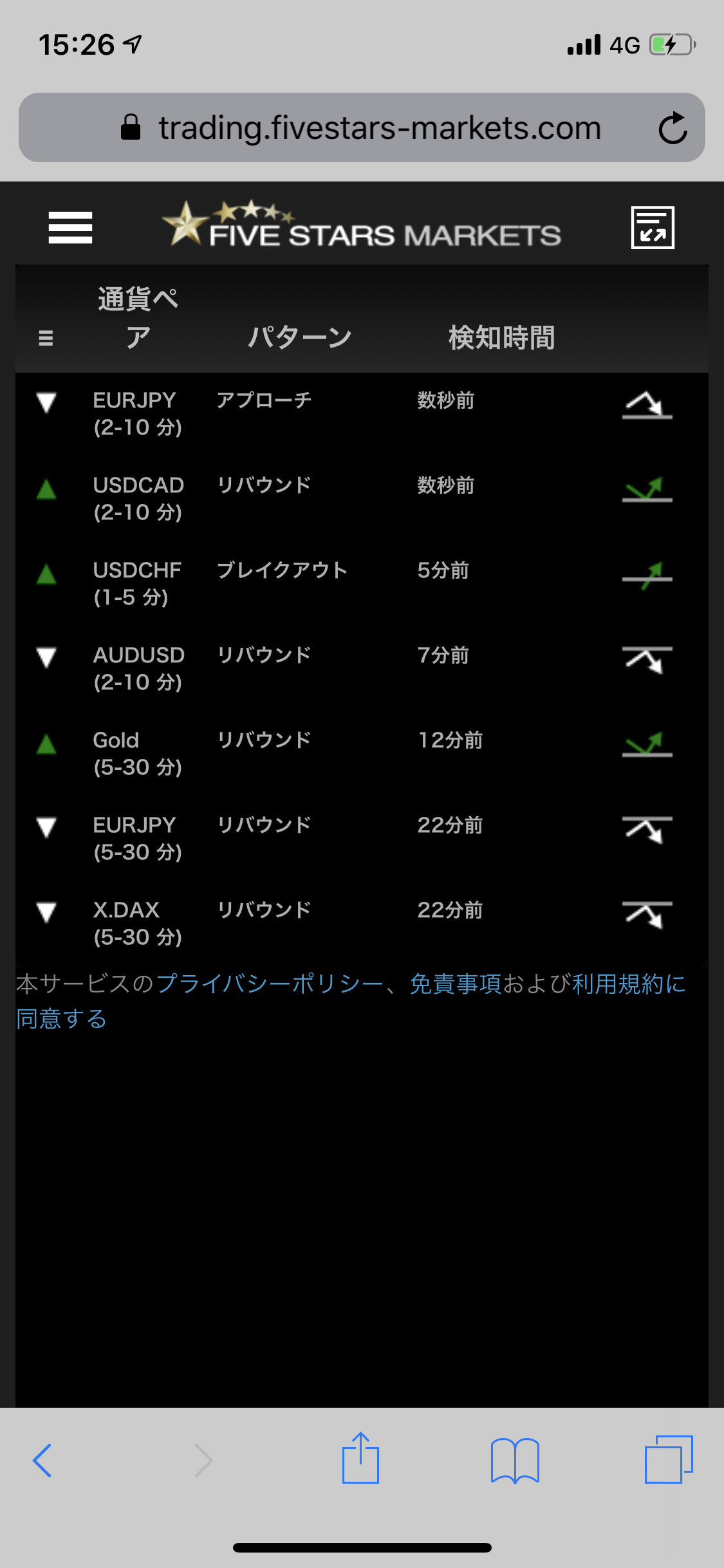This screenshot has width=724, height=1568.
Task: Select the EURJPY (5-30 分) rebound row
Action: [360, 839]
